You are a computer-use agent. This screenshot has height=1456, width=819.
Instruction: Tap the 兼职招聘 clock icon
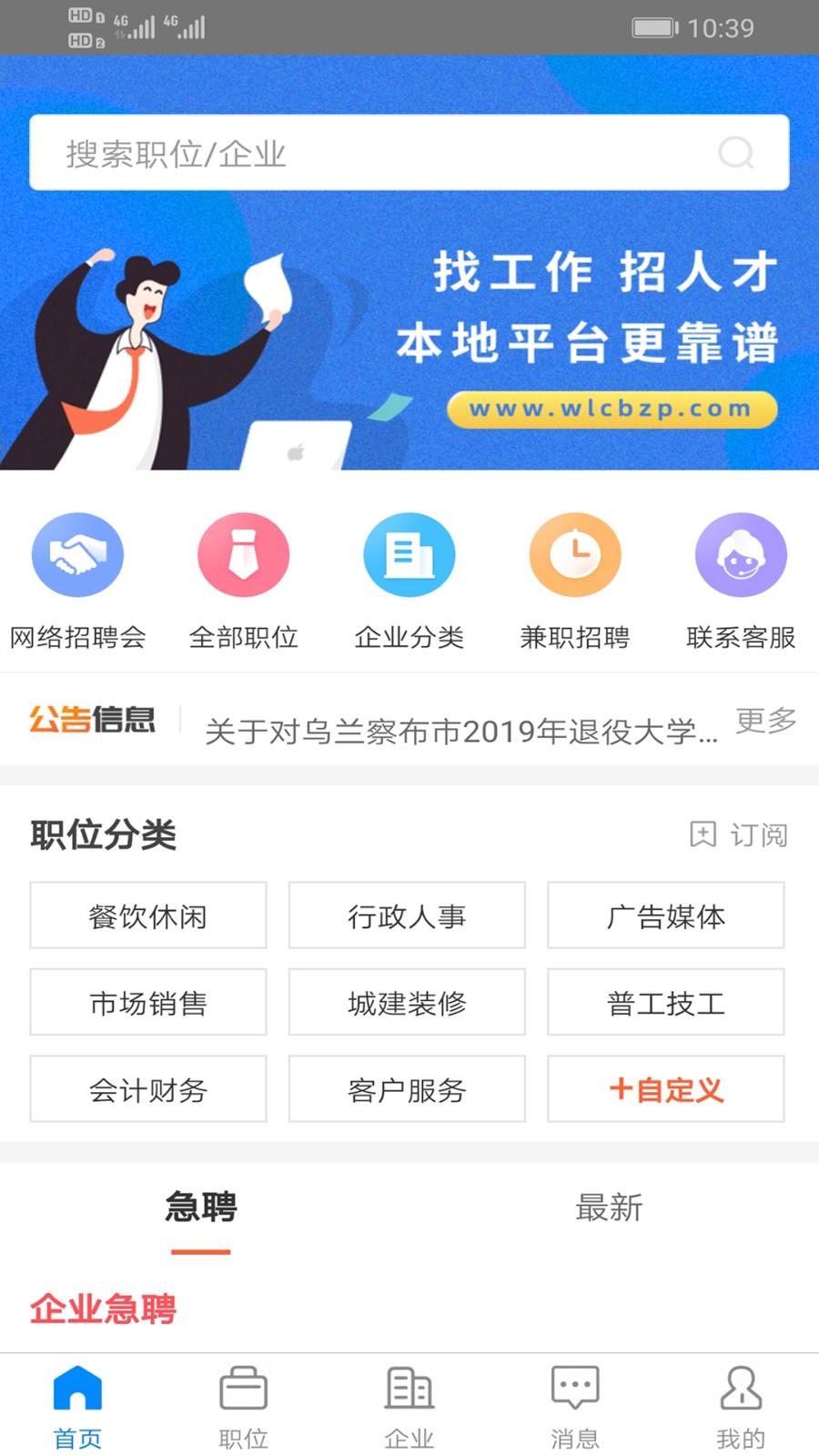click(x=574, y=553)
